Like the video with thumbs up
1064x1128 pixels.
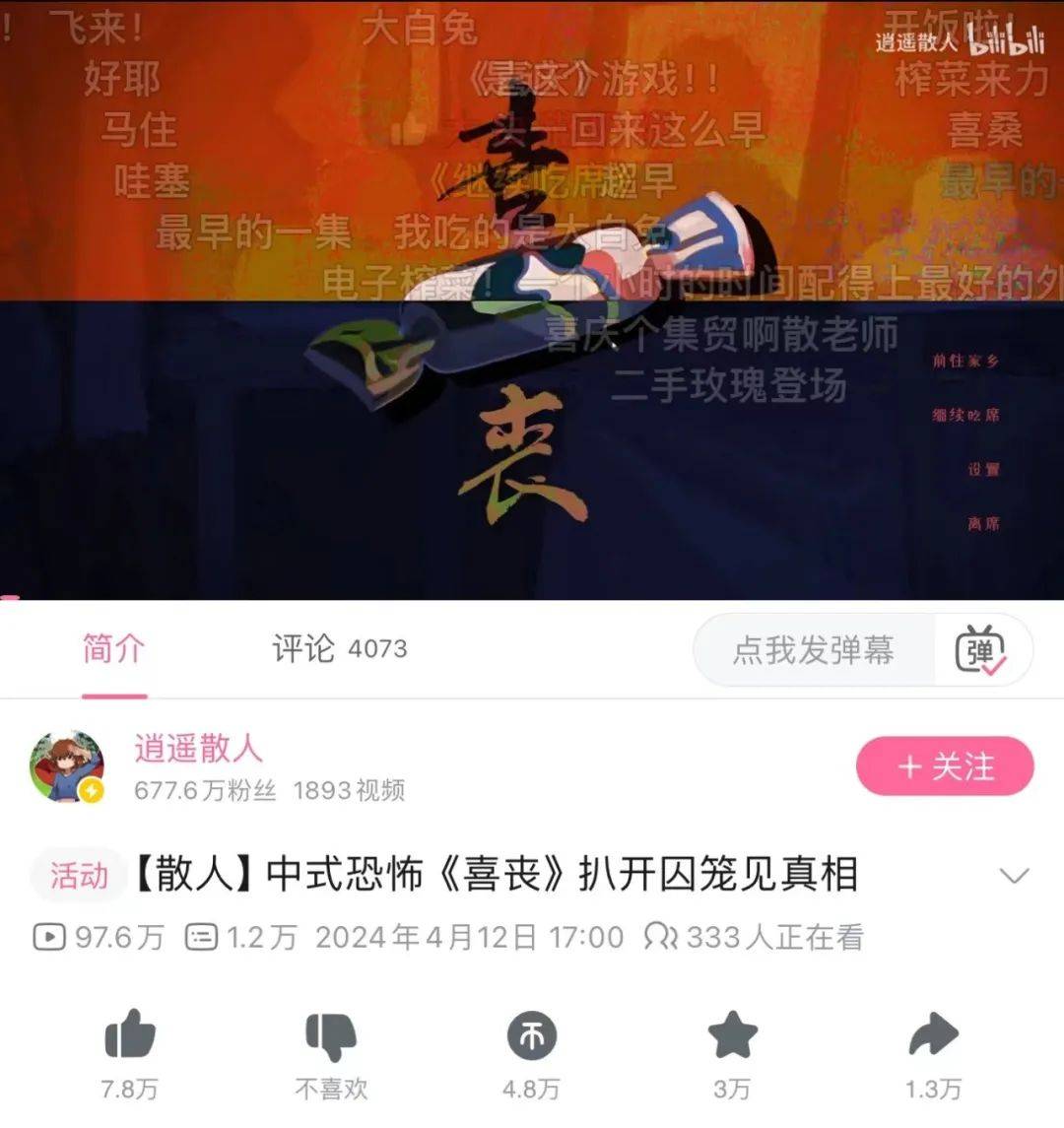coord(129,1036)
